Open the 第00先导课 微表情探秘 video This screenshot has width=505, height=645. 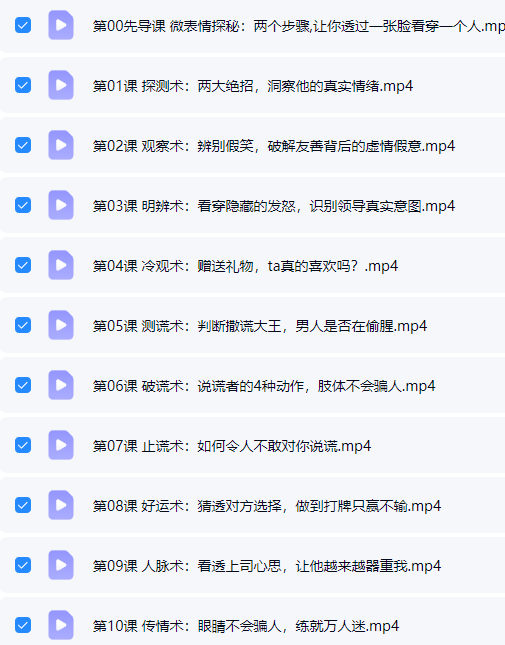tap(299, 26)
